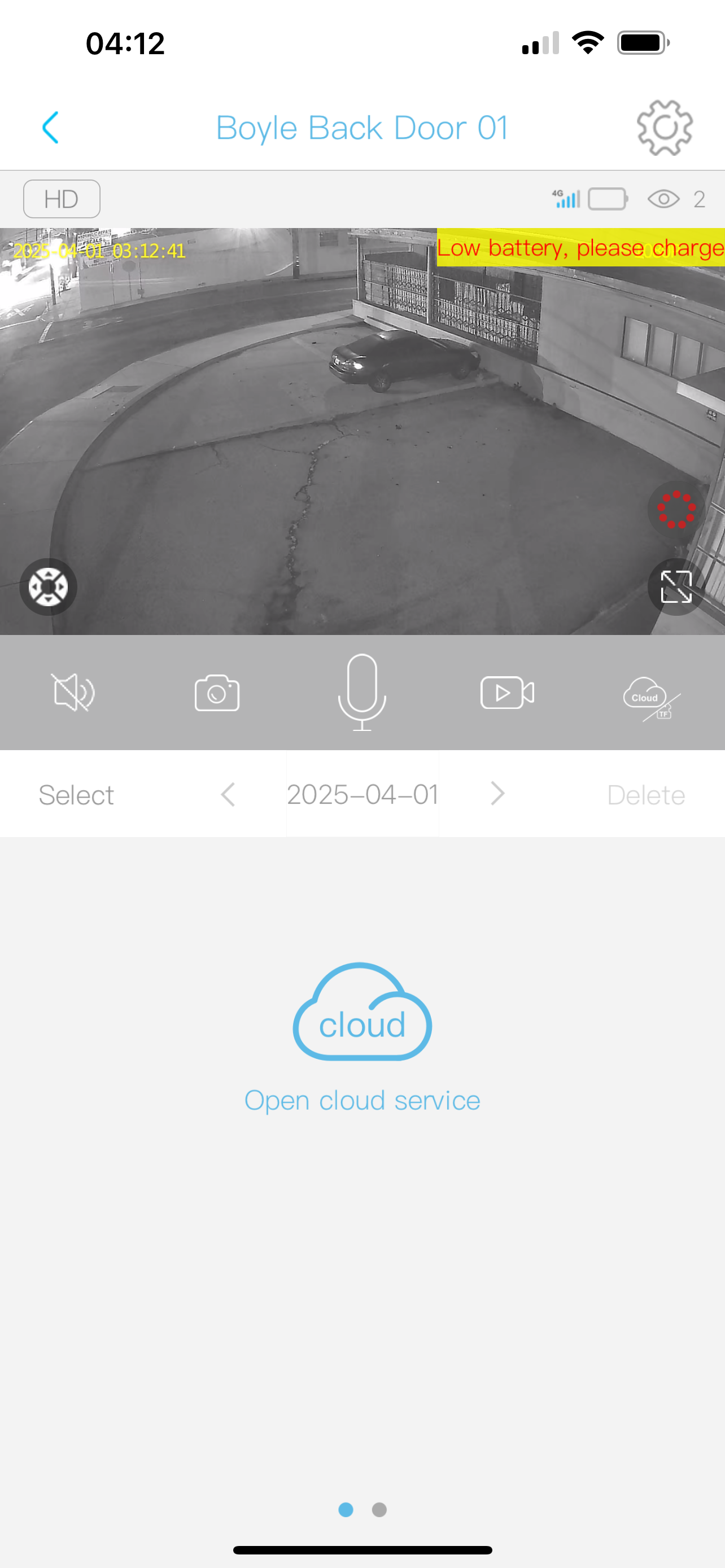Start recording video clip
Viewport: 725px width, 1568px height.
click(507, 693)
